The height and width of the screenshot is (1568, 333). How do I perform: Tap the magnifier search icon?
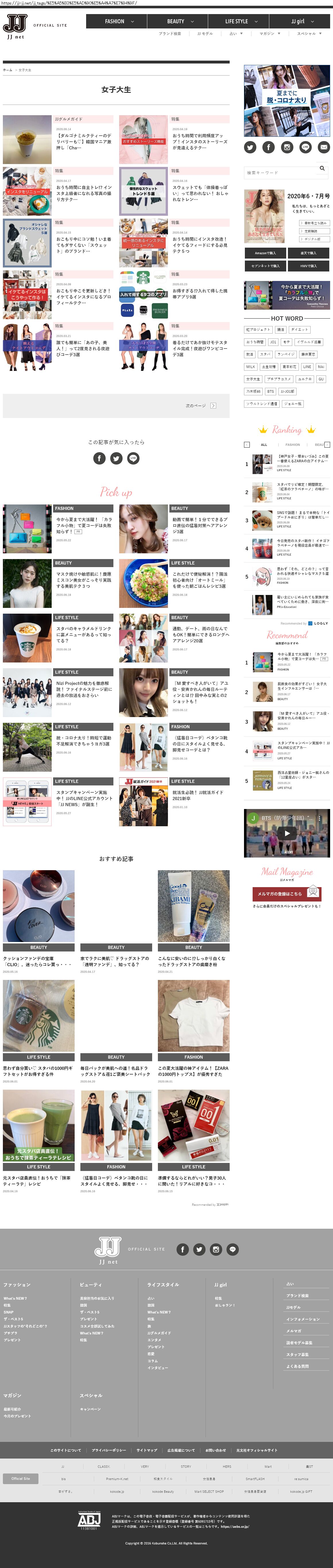pos(322,169)
